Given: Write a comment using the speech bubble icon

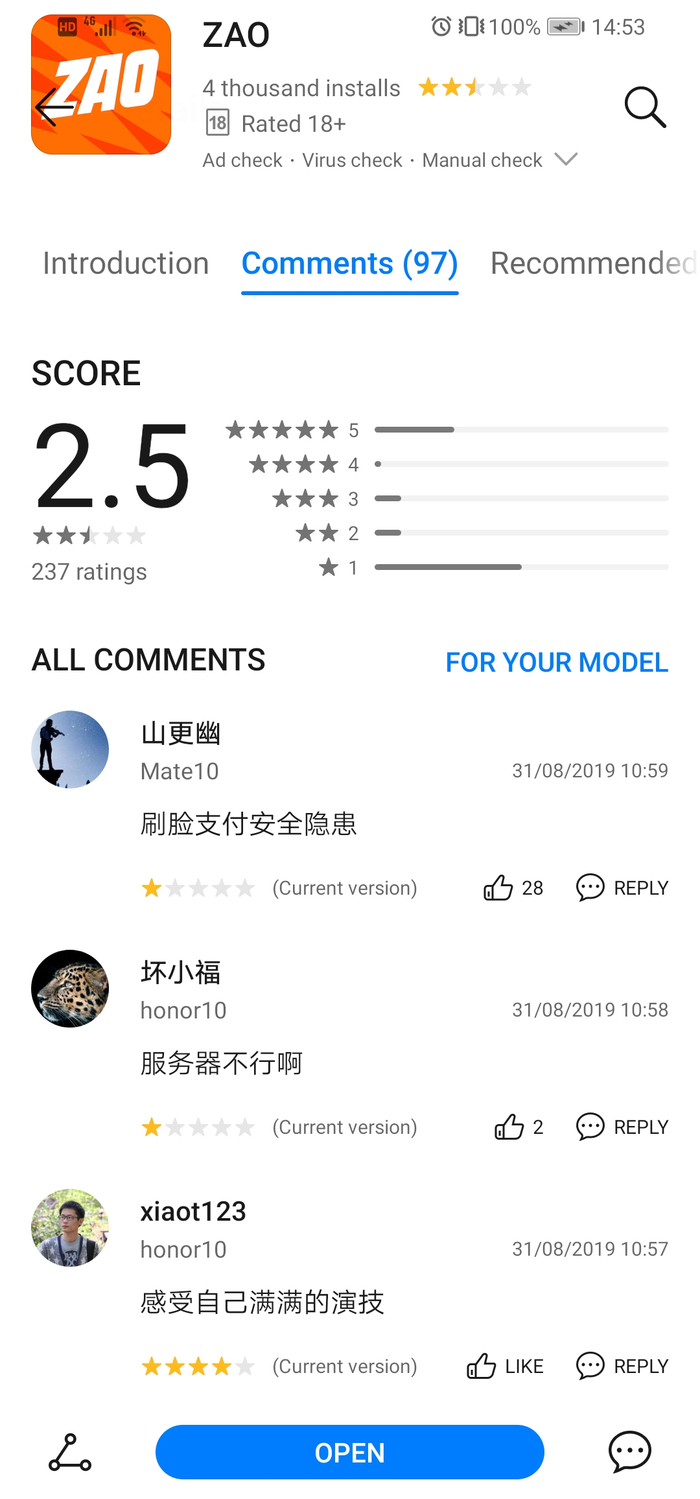Looking at the screenshot, I should click(630, 1452).
